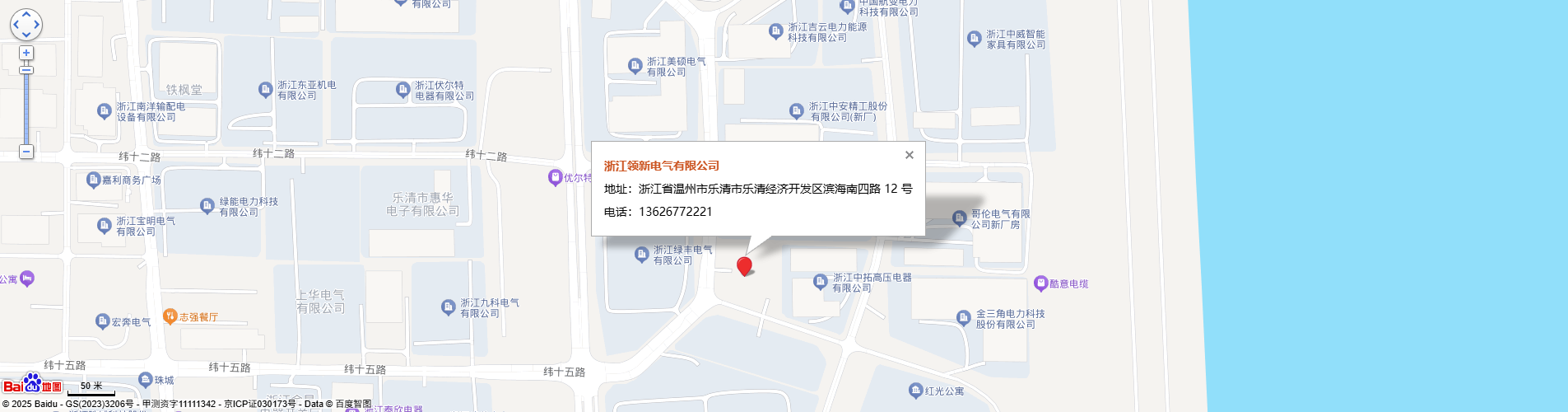Pan the map left with the arrow
This screenshot has height=412, width=1568.
click(x=16, y=25)
